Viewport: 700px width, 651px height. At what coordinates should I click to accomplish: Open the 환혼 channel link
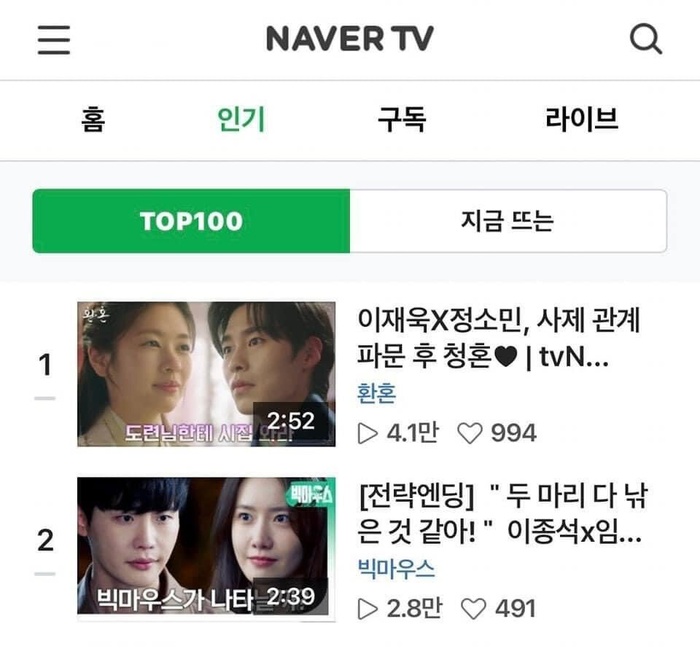pyautogui.click(x=376, y=393)
